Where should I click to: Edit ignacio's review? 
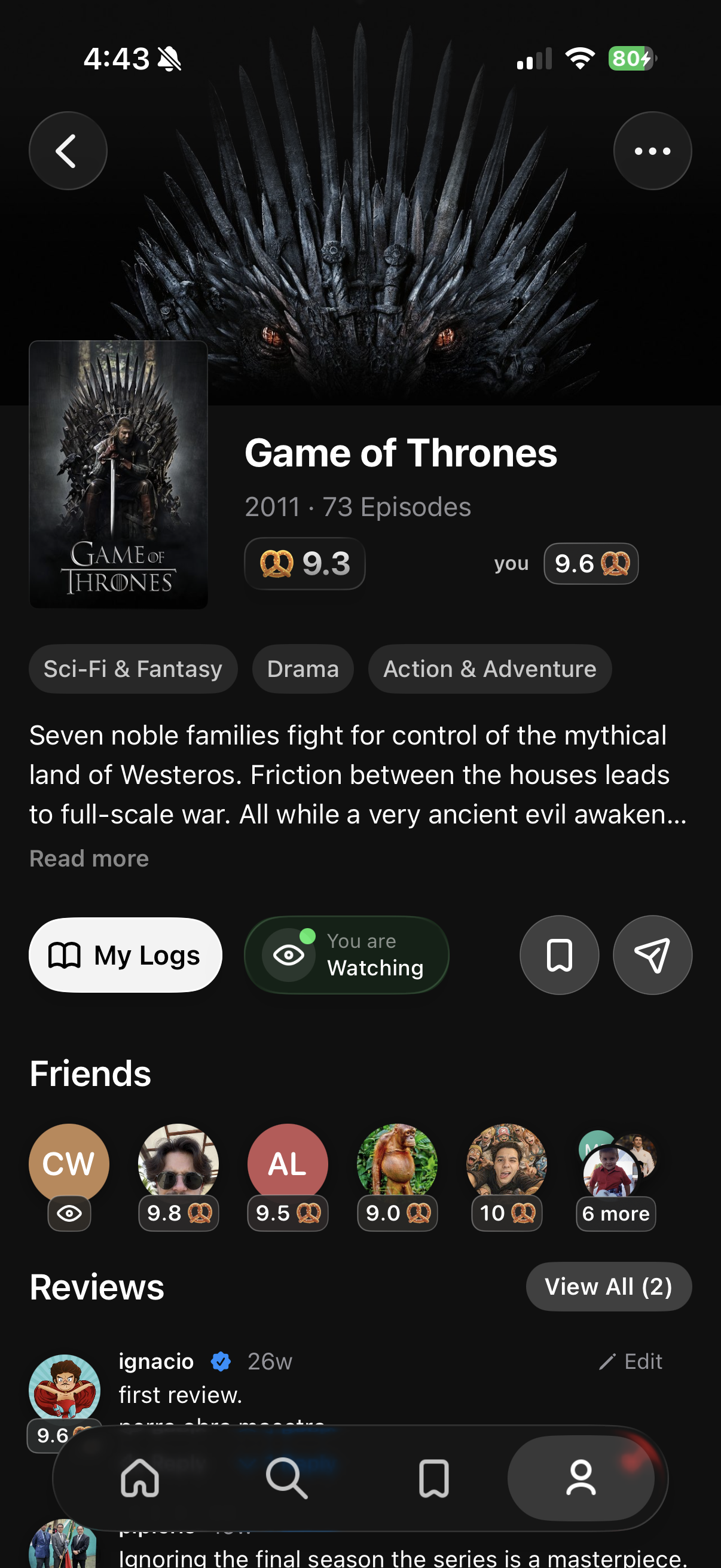(x=631, y=1361)
